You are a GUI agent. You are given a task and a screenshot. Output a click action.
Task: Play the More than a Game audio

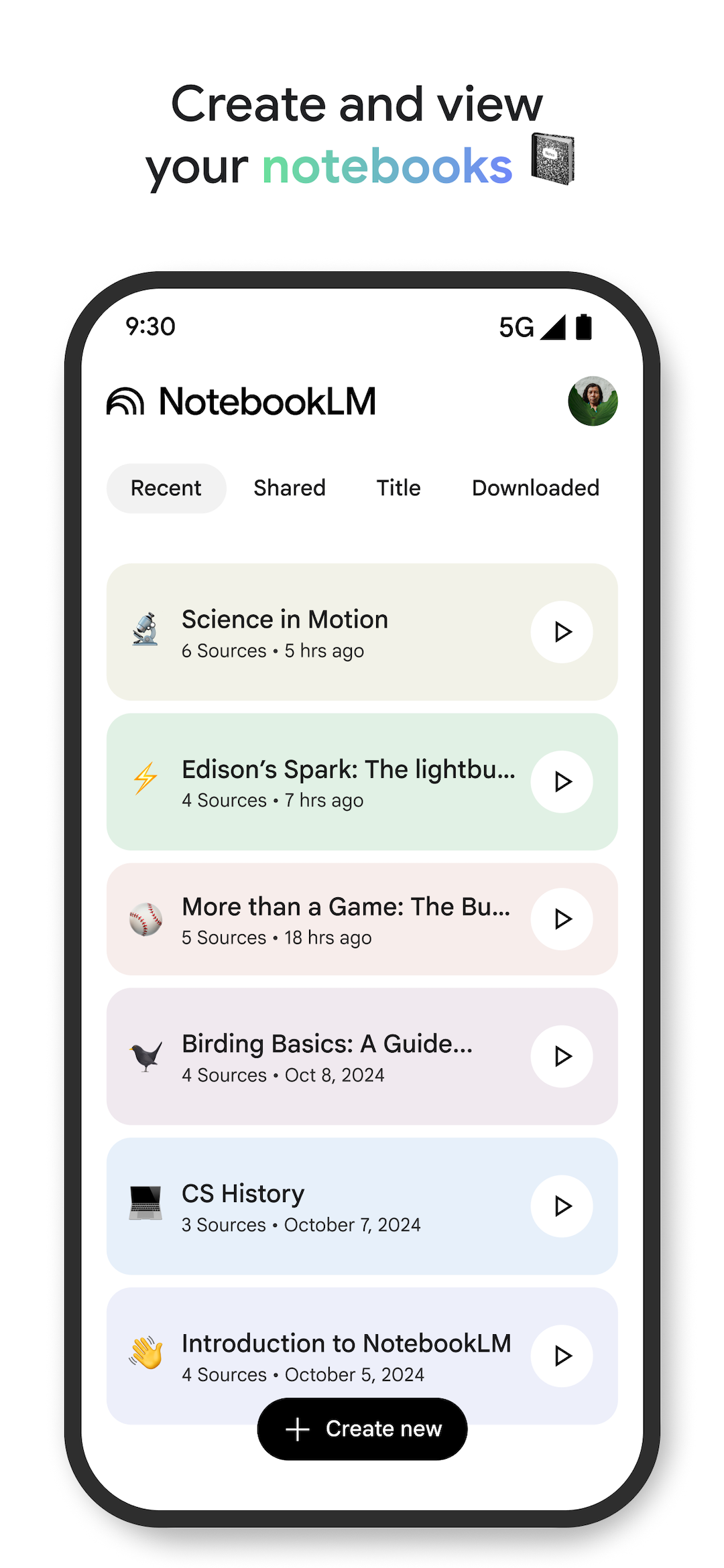click(561, 919)
